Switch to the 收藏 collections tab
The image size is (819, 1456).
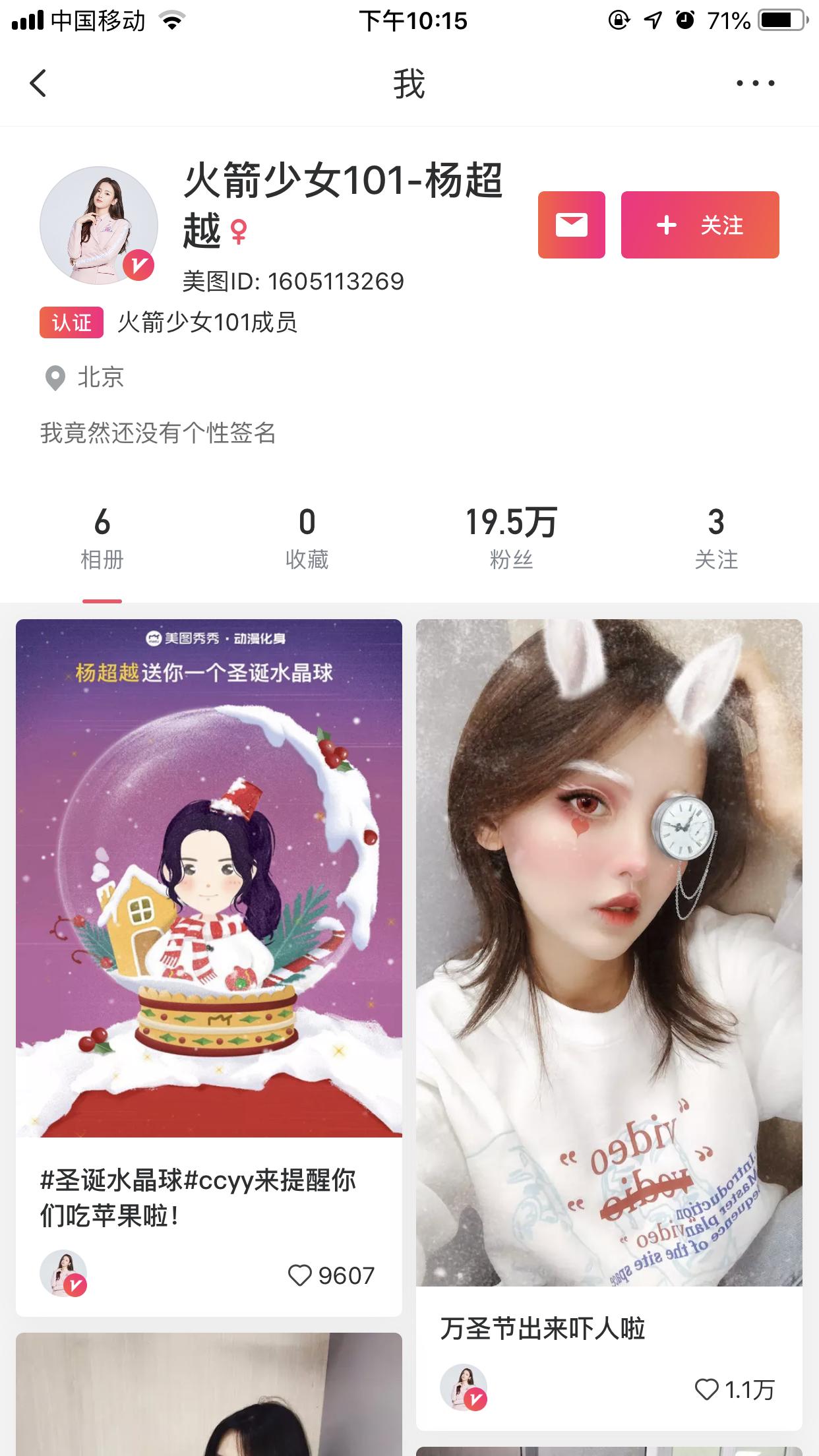pyautogui.click(x=305, y=537)
